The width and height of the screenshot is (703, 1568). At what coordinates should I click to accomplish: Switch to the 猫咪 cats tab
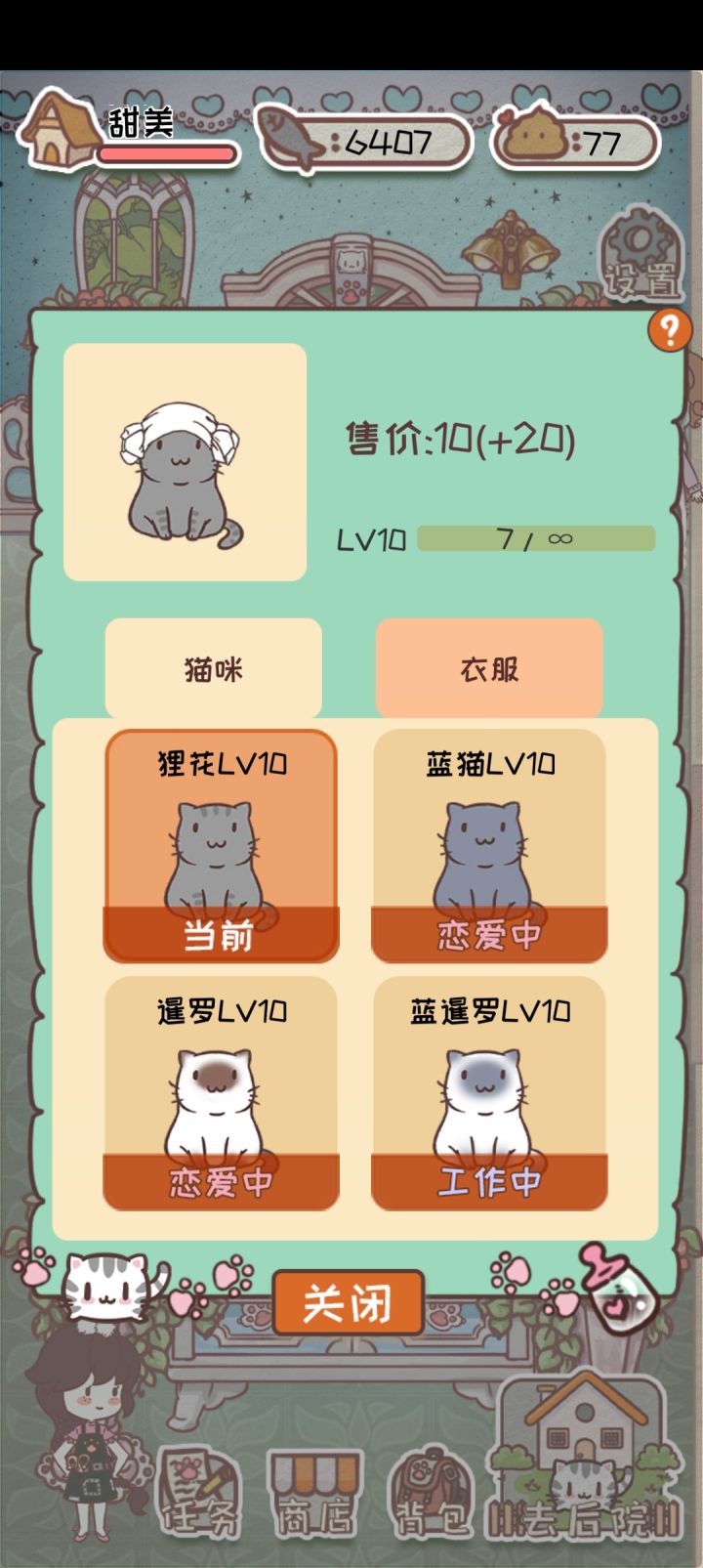[215, 668]
